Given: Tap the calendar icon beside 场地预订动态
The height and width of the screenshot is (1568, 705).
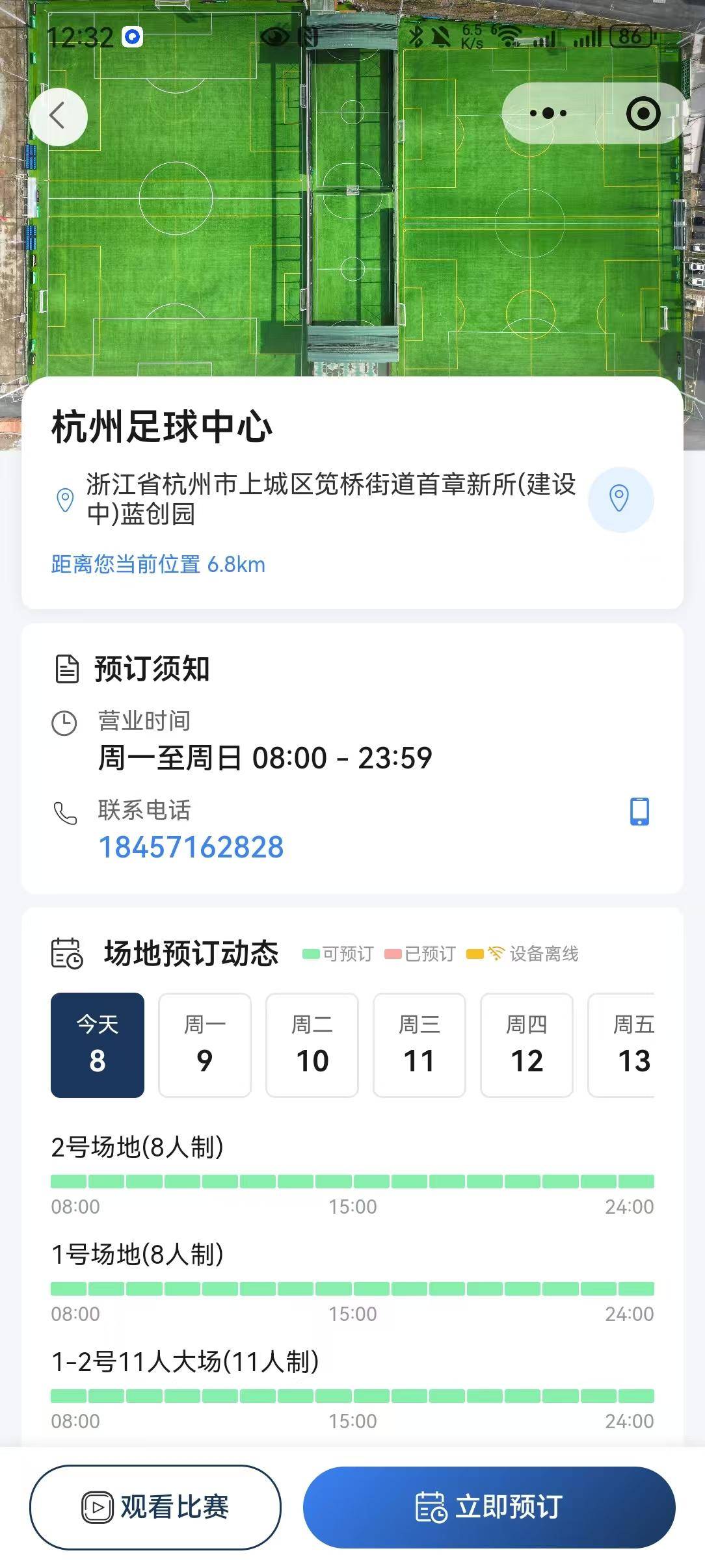Looking at the screenshot, I should (67, 954).
